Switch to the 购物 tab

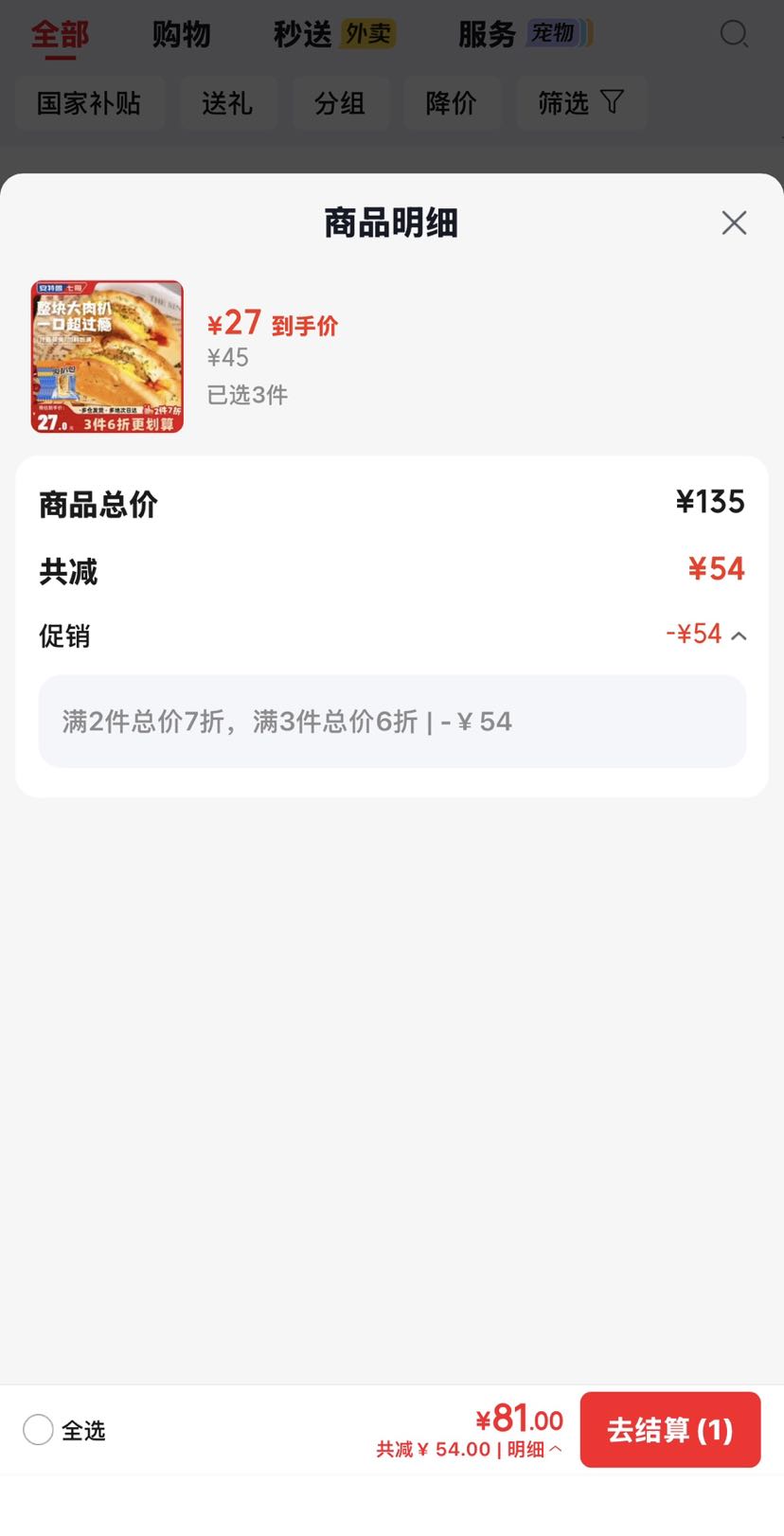click(181, 34)
